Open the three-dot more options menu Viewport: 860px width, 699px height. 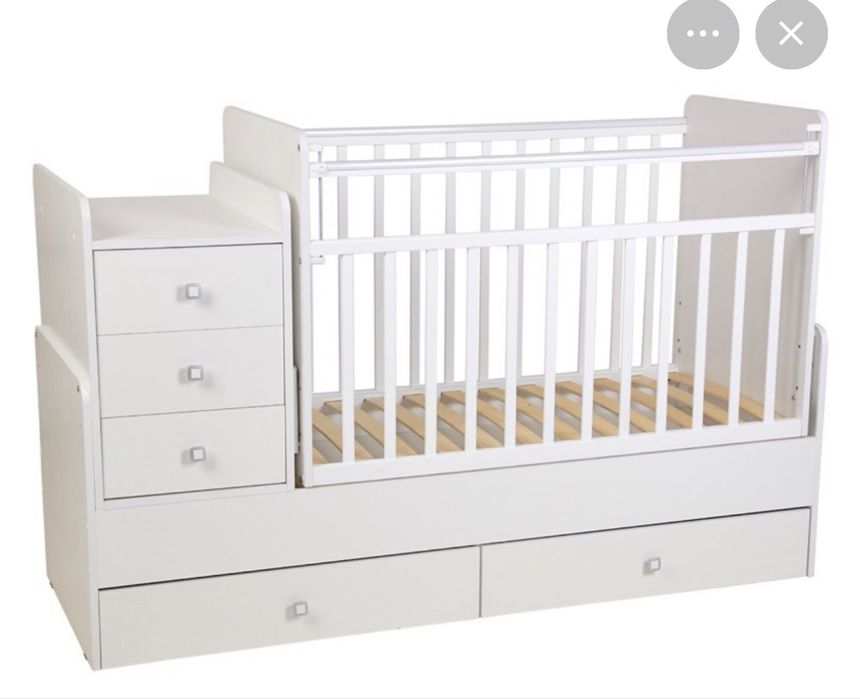[703, 34]
